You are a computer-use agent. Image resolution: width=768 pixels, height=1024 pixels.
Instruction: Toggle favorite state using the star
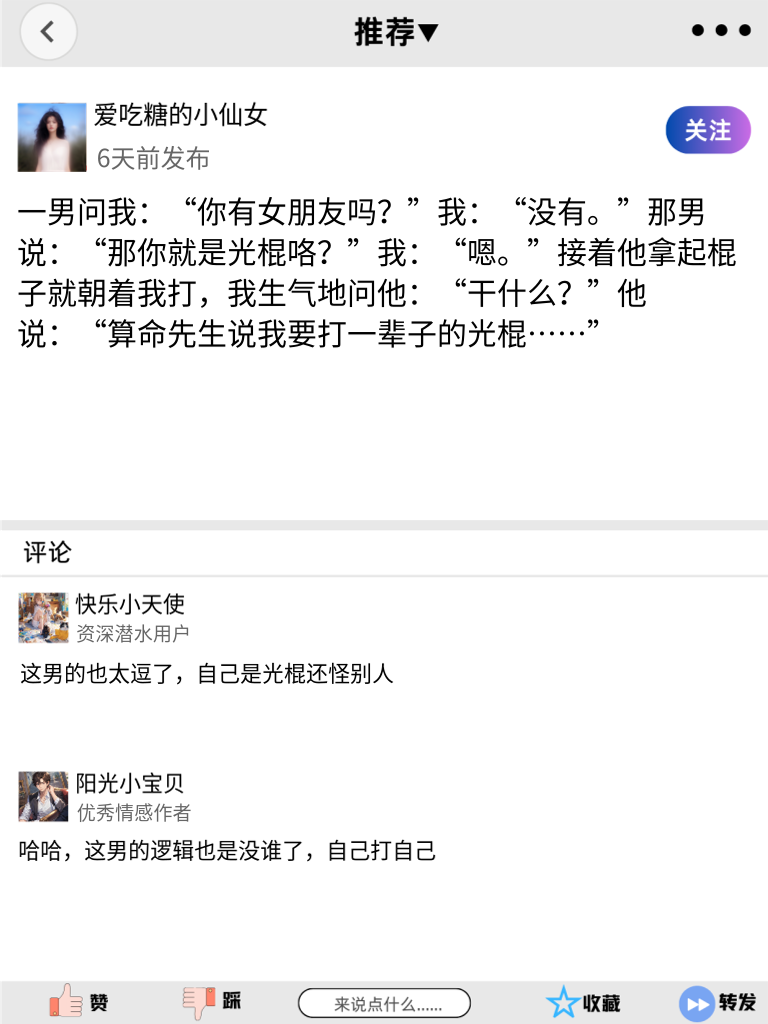coord(565,1000)
